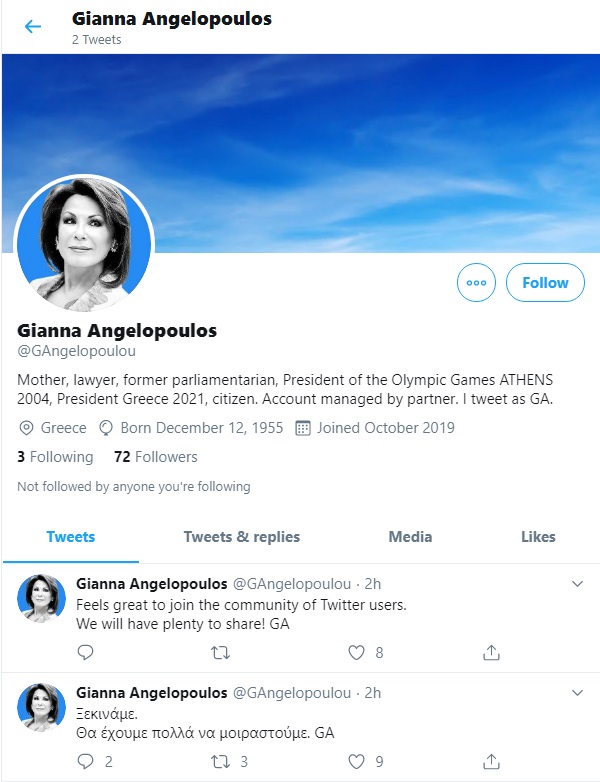The width and height of the screenshot is (600, 782).
Task: Retweet the "Ξεκινάμε" tweet
Action: tap(222, 762)
